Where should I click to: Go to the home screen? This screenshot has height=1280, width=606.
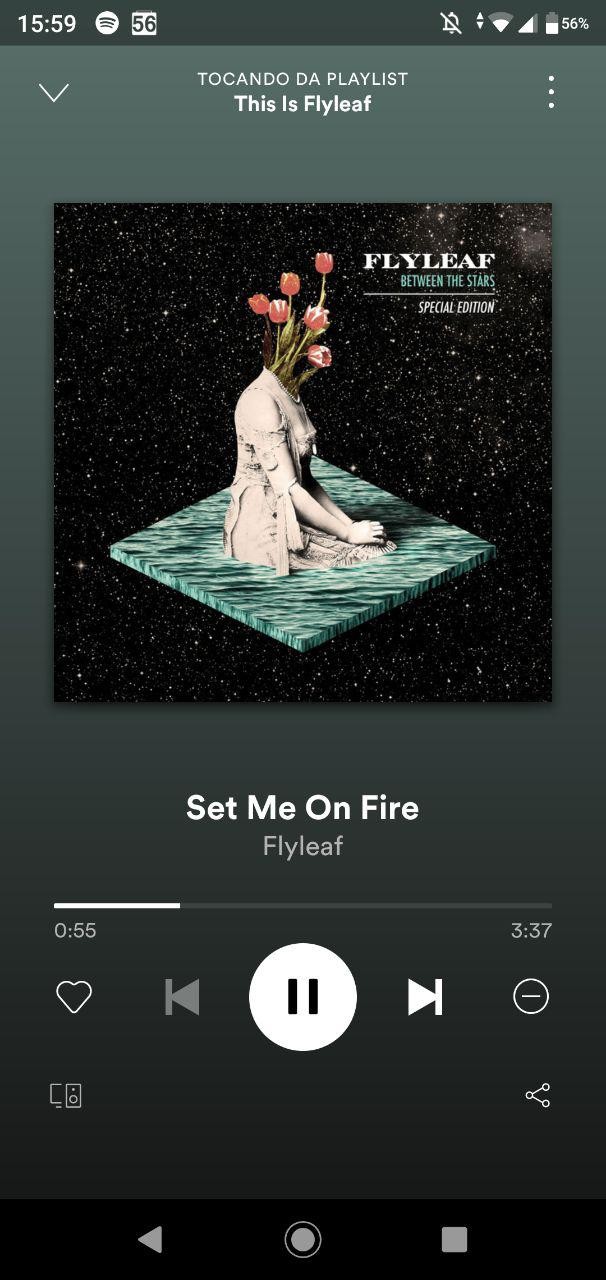click(303, 1240)
